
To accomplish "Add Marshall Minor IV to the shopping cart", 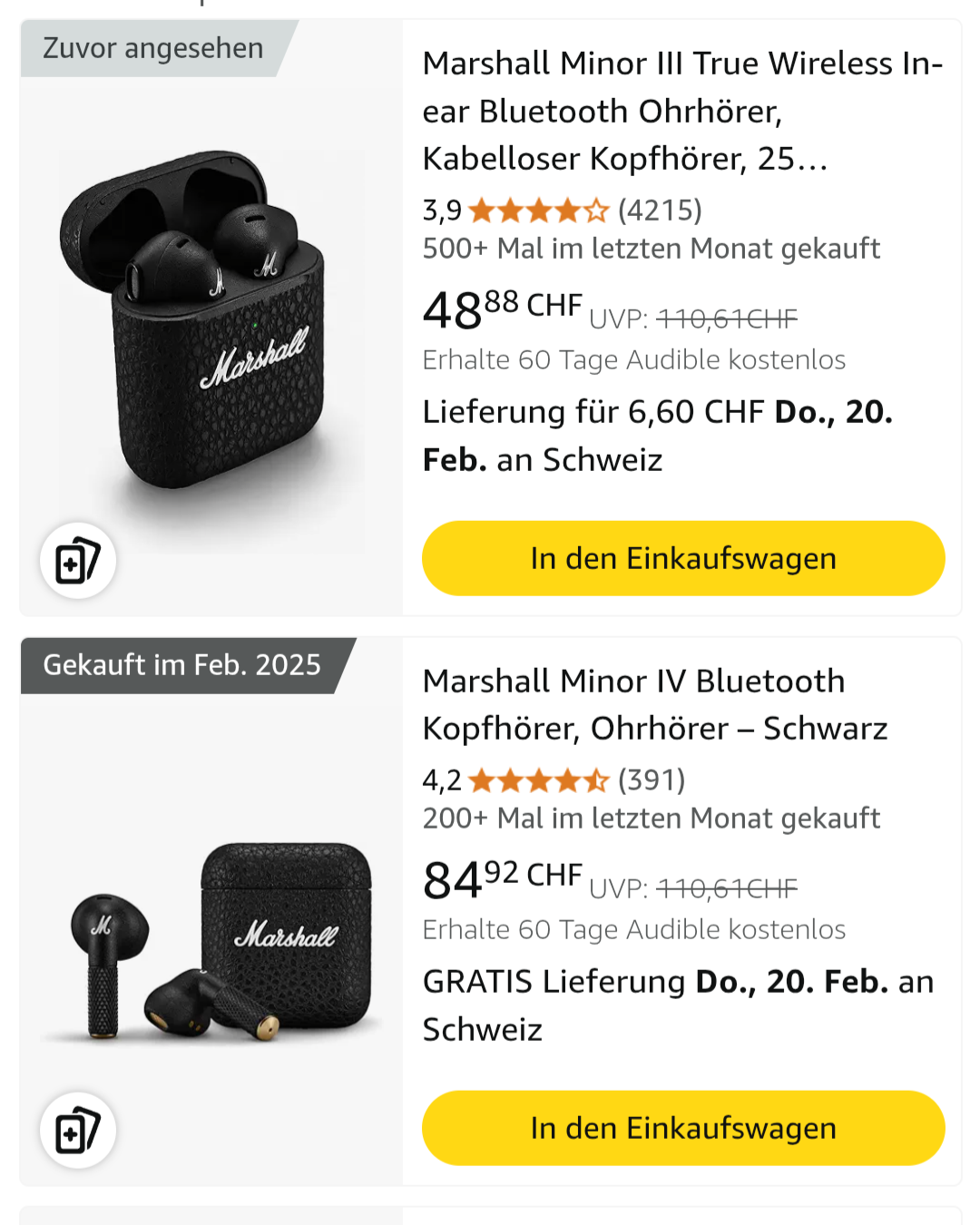I will [x=682, y=1128].
